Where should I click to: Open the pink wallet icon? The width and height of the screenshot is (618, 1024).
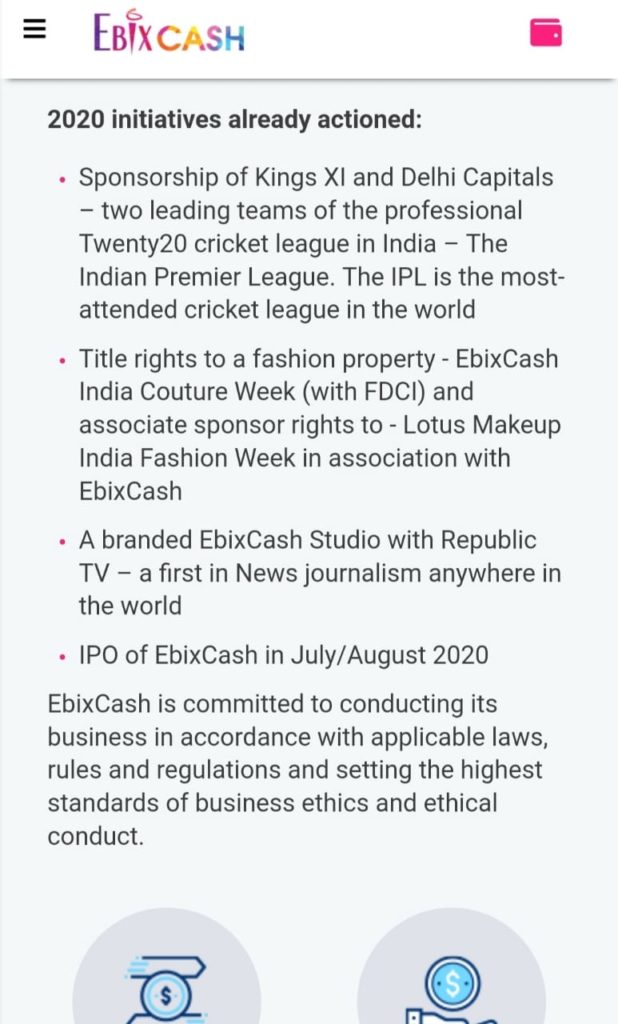545,33
